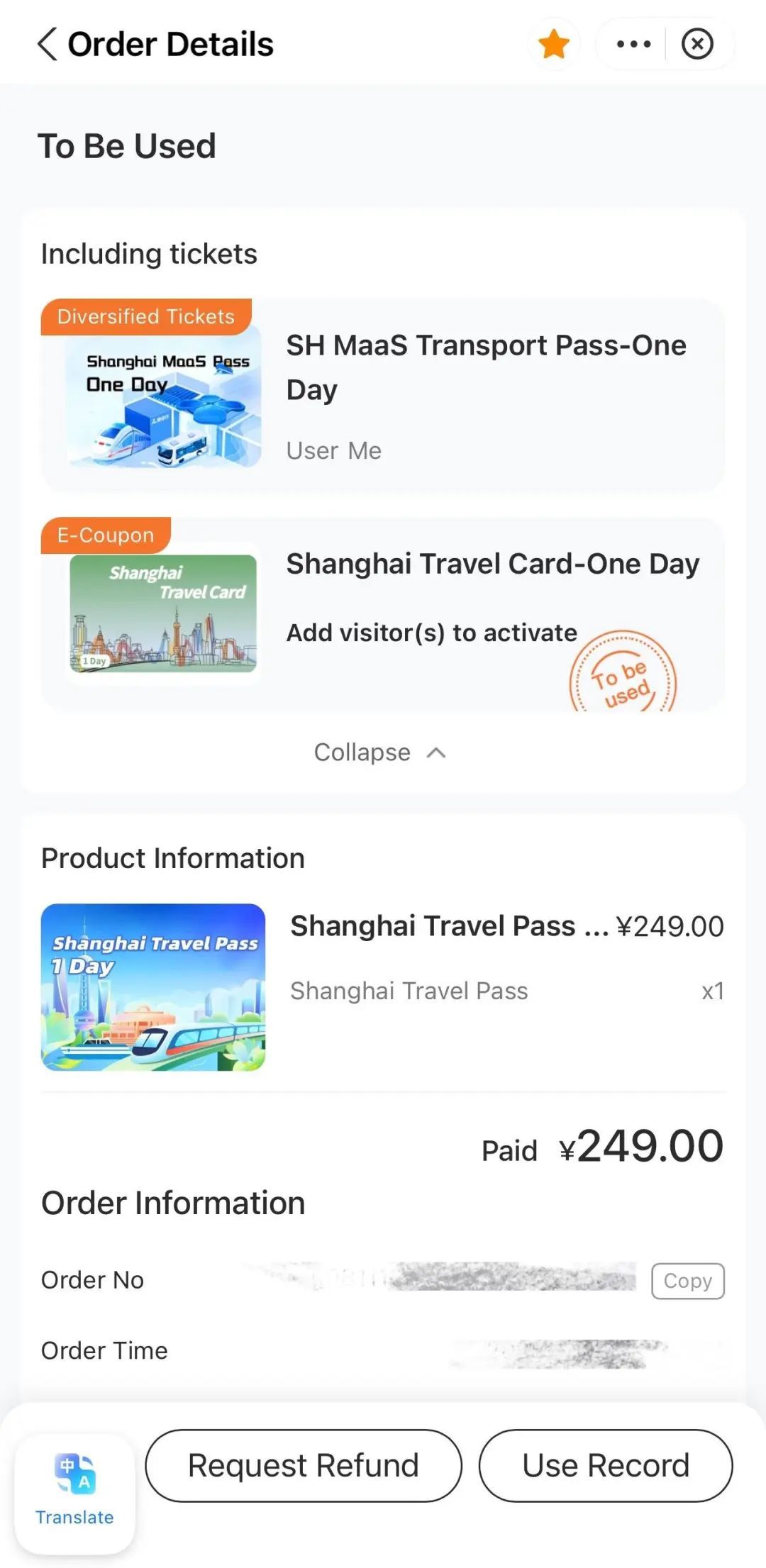Image resolution: width=766 pixels, height=1568 pixels.
Task: Go back from Order Details
Action: [x=48, y=44]
